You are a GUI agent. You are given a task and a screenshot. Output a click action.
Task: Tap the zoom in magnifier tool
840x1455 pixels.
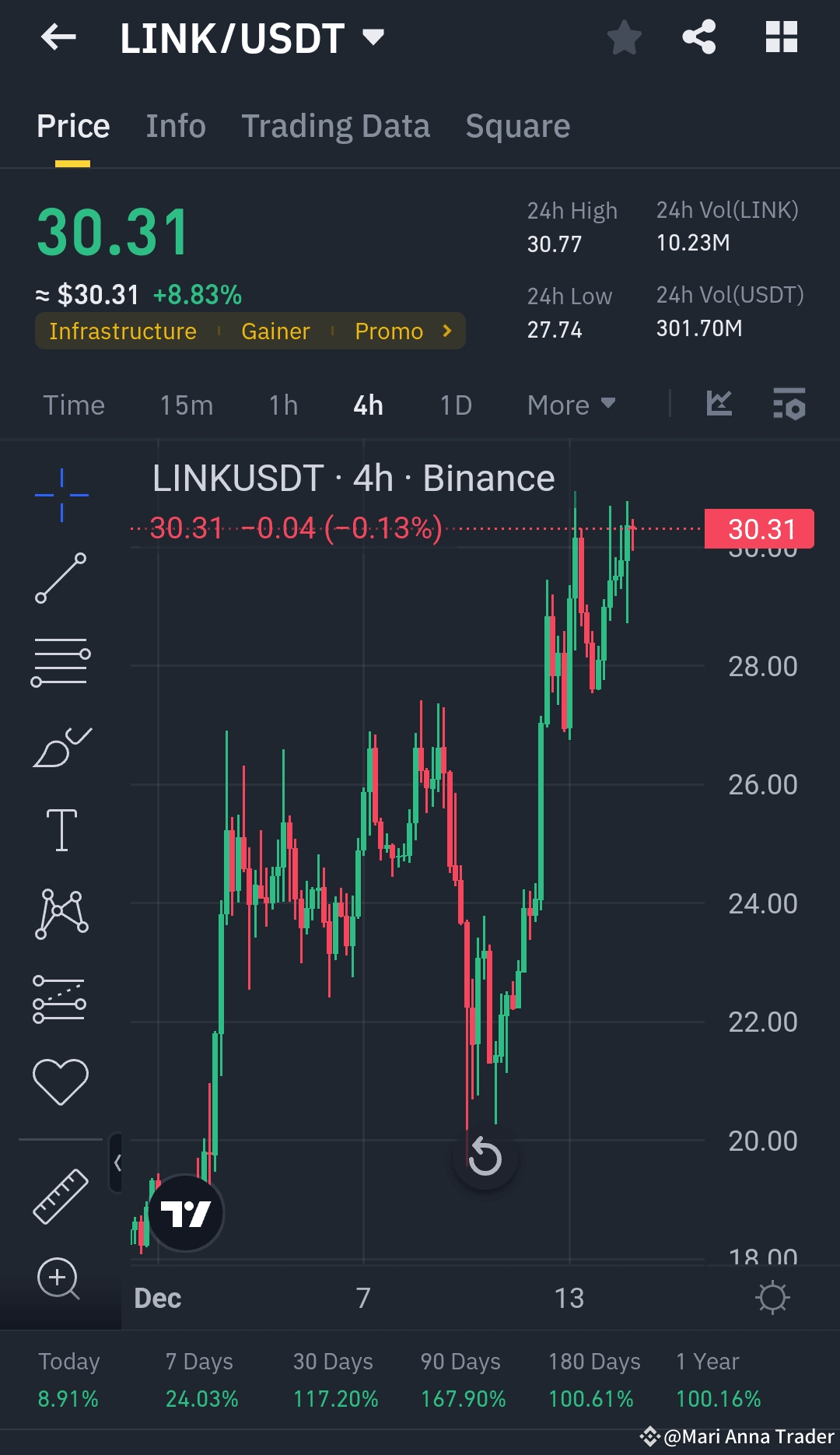pyautogui.click(x=58, y=1278)
